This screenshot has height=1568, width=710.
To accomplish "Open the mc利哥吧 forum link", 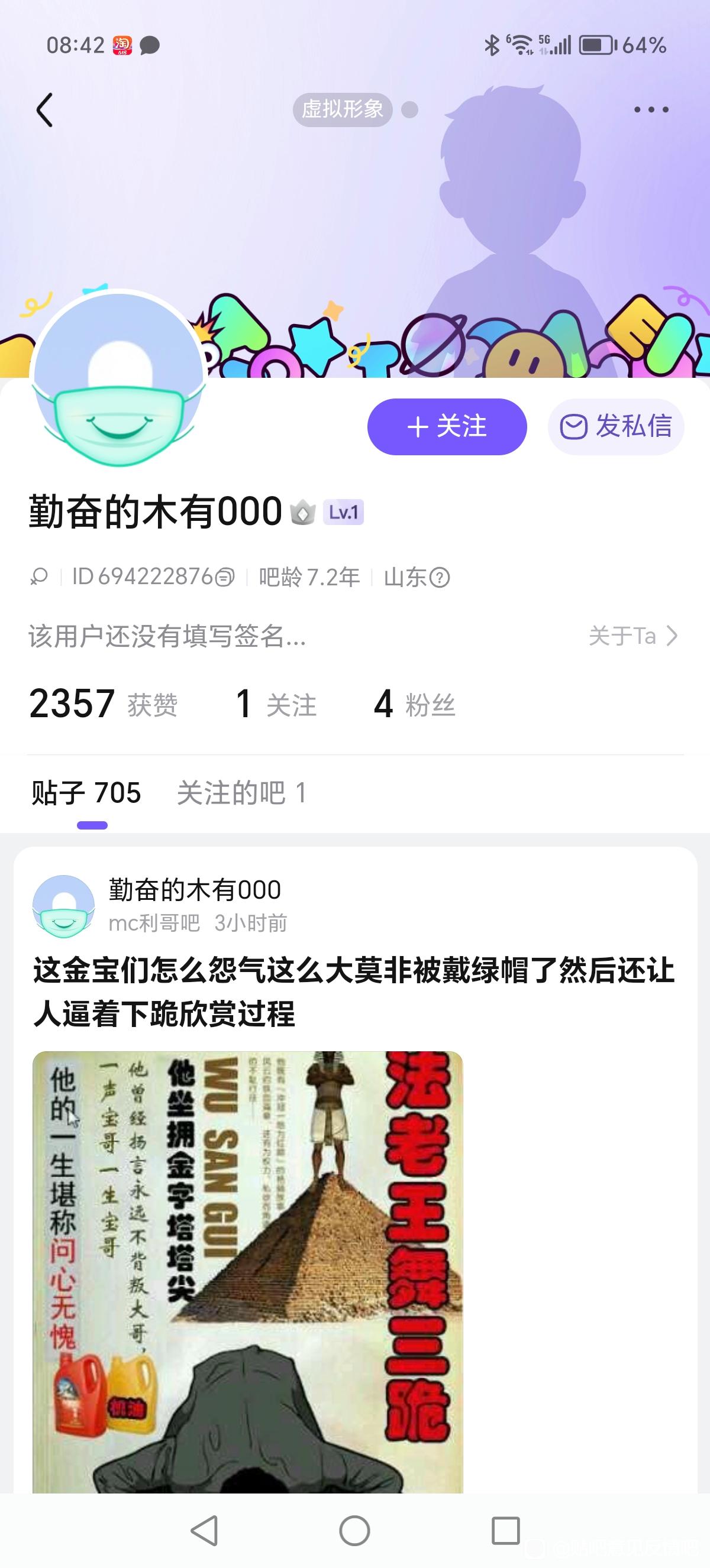I will click(x=154, y=924).
